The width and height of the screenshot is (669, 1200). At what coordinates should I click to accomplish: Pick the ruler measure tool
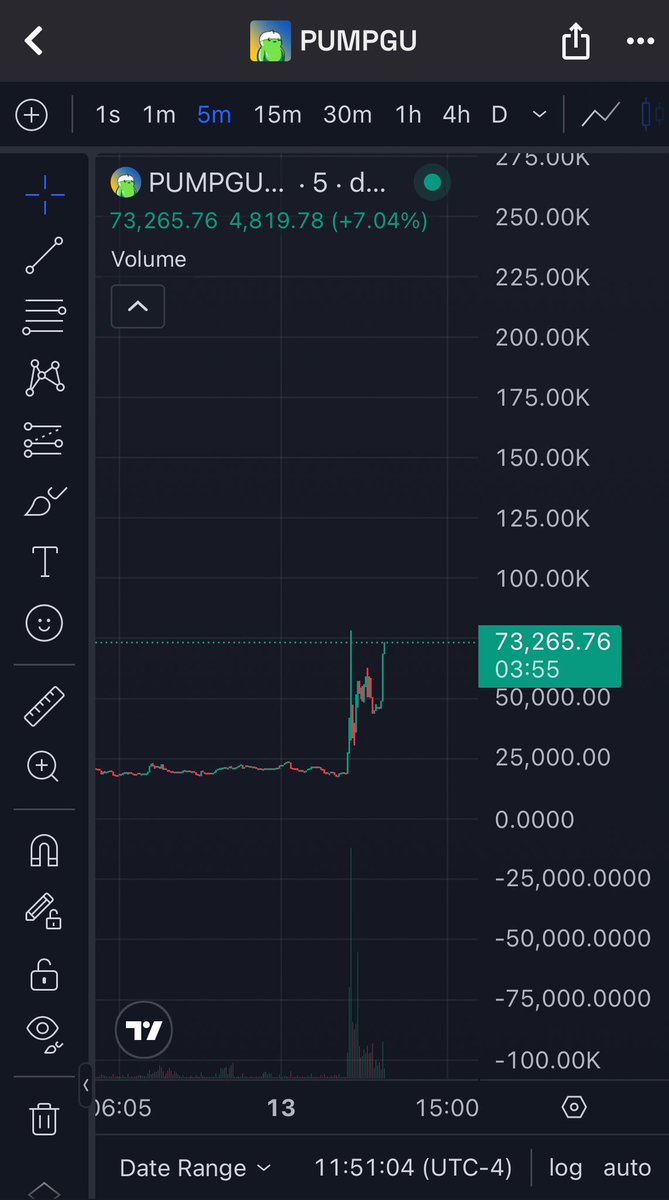[44, 706]
